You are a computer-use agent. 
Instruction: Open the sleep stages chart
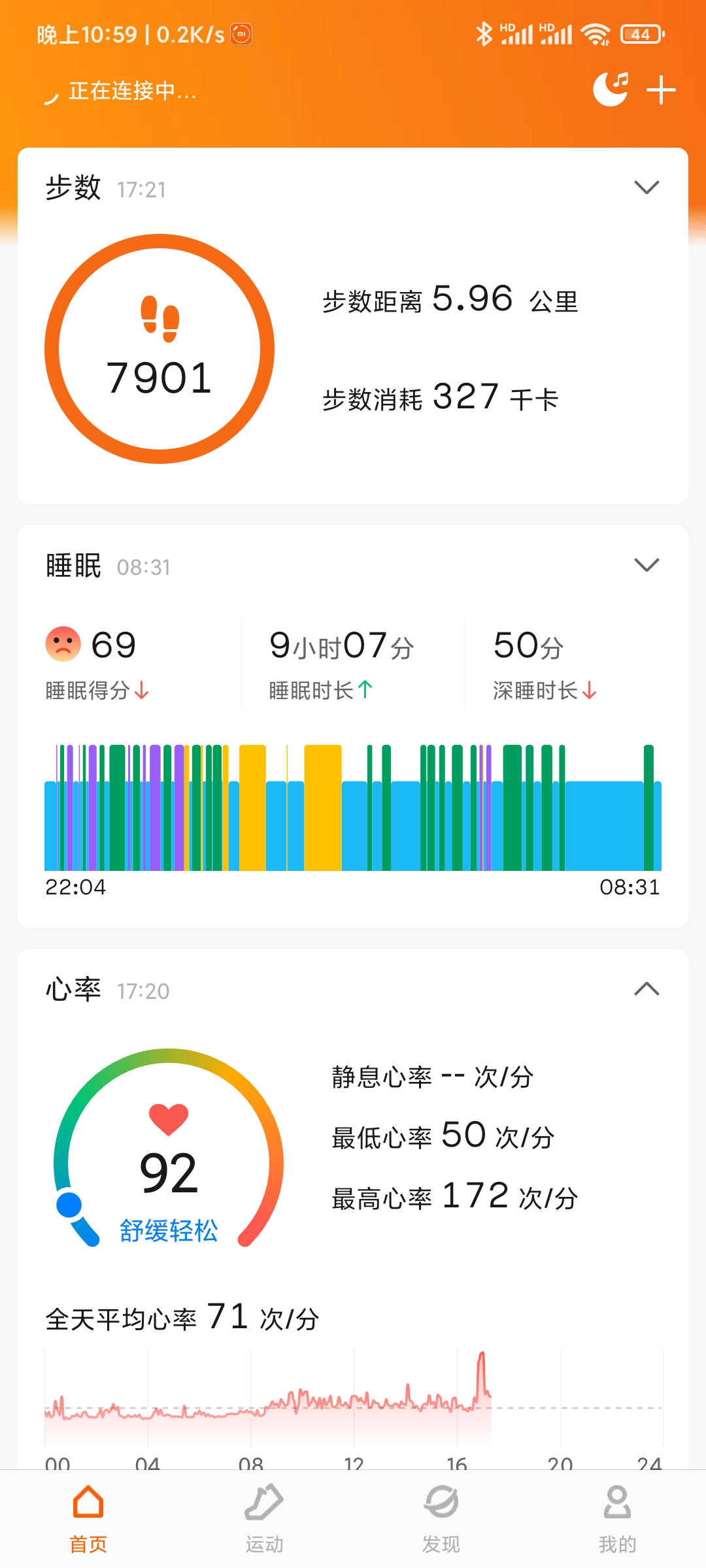353,807
